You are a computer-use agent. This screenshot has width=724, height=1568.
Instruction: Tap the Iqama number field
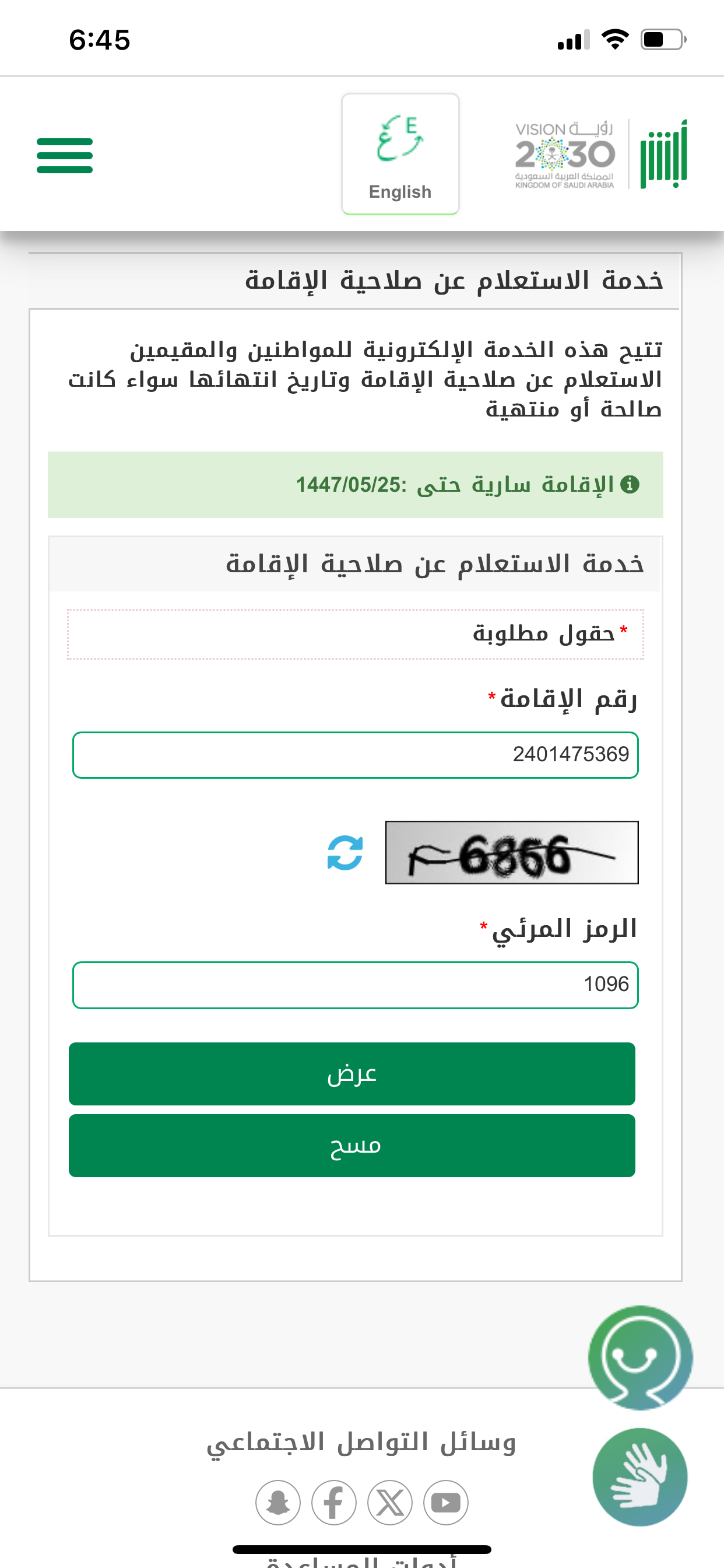pyautogui.click(x=356, y=755)
